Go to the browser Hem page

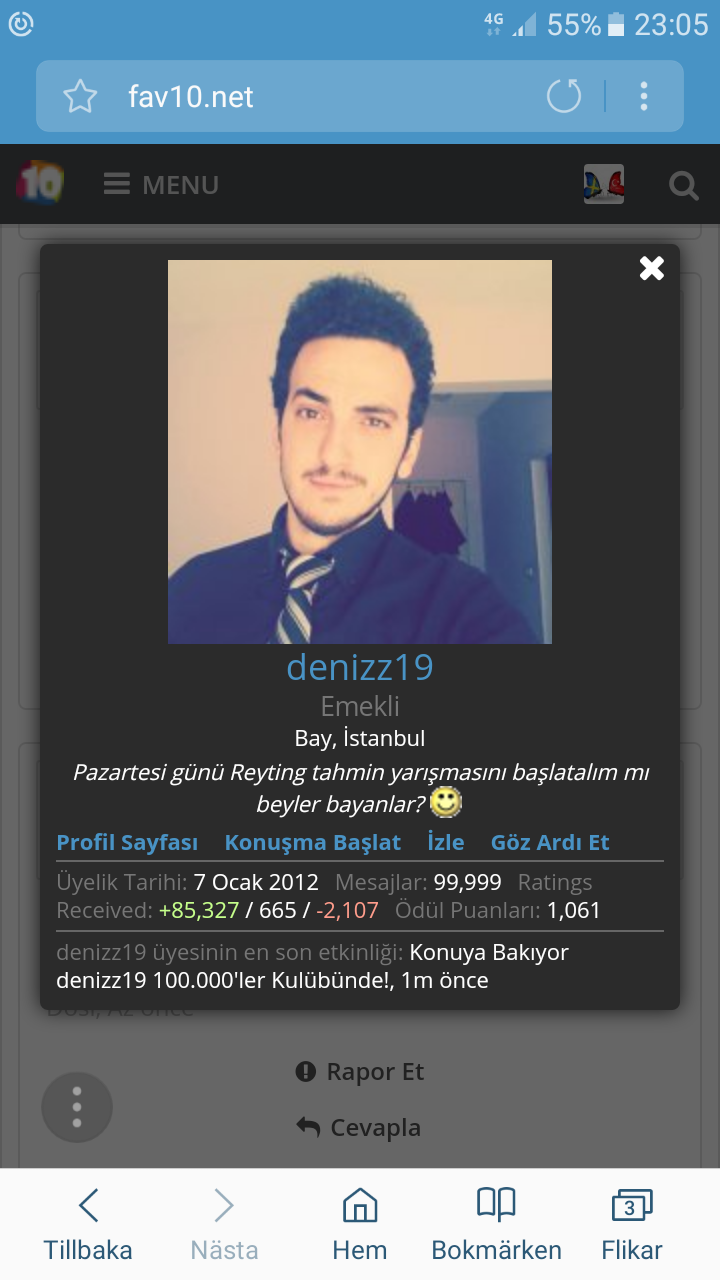pos(360,1224)
